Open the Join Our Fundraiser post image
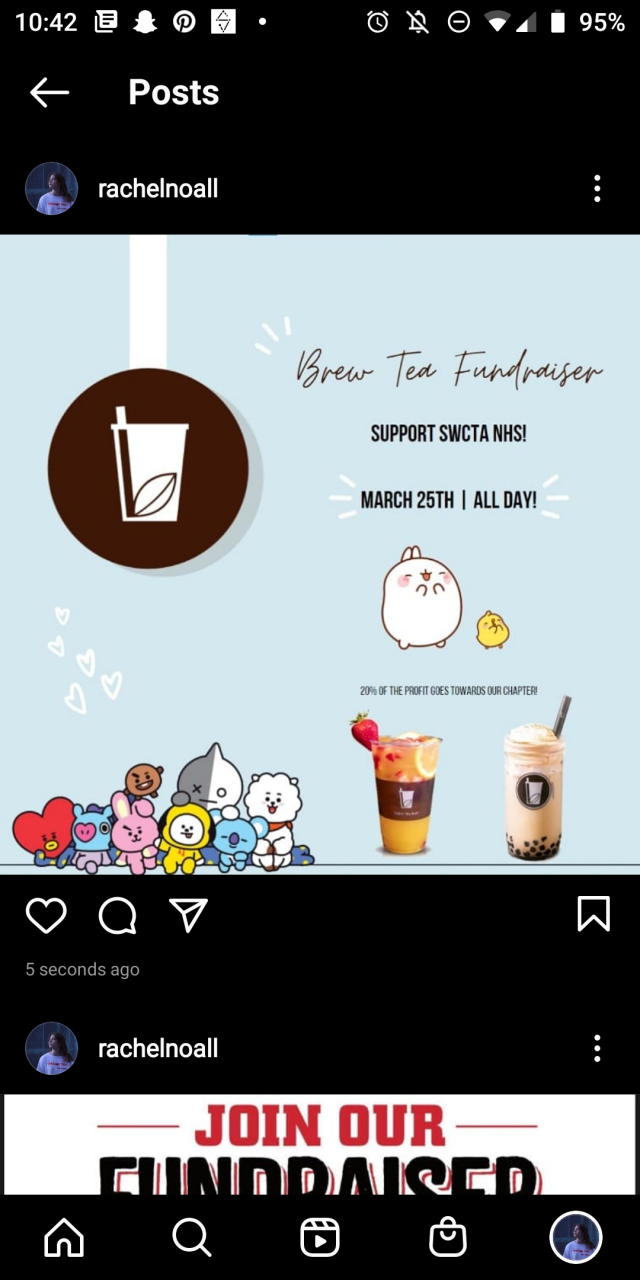 pyautogui.click(x=320, y=1144)
